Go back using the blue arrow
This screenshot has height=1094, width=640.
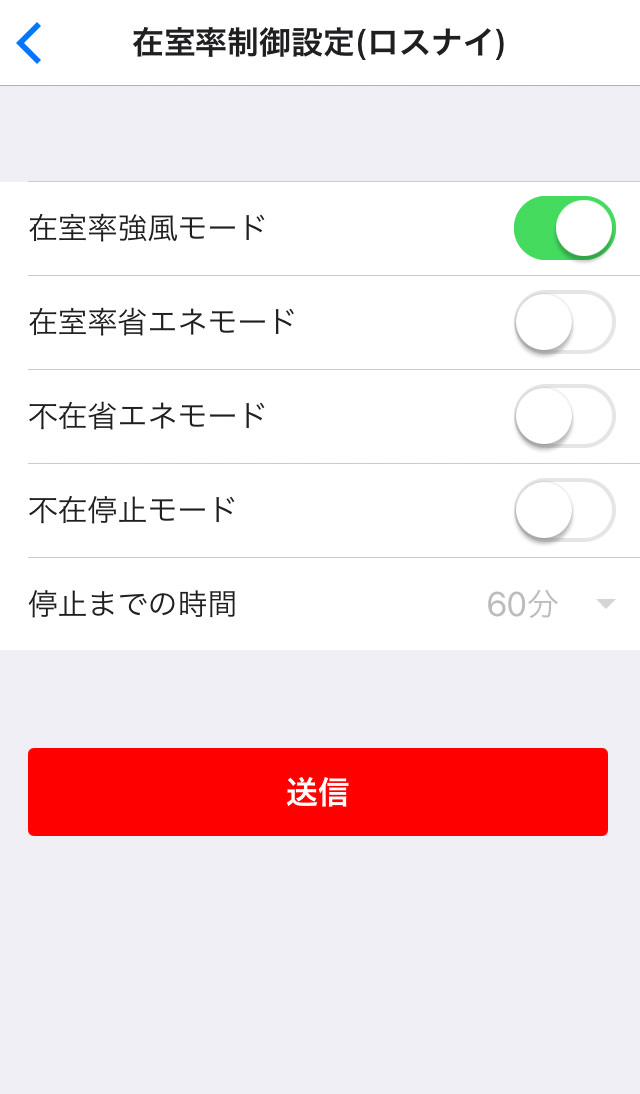tap(29, 43)
